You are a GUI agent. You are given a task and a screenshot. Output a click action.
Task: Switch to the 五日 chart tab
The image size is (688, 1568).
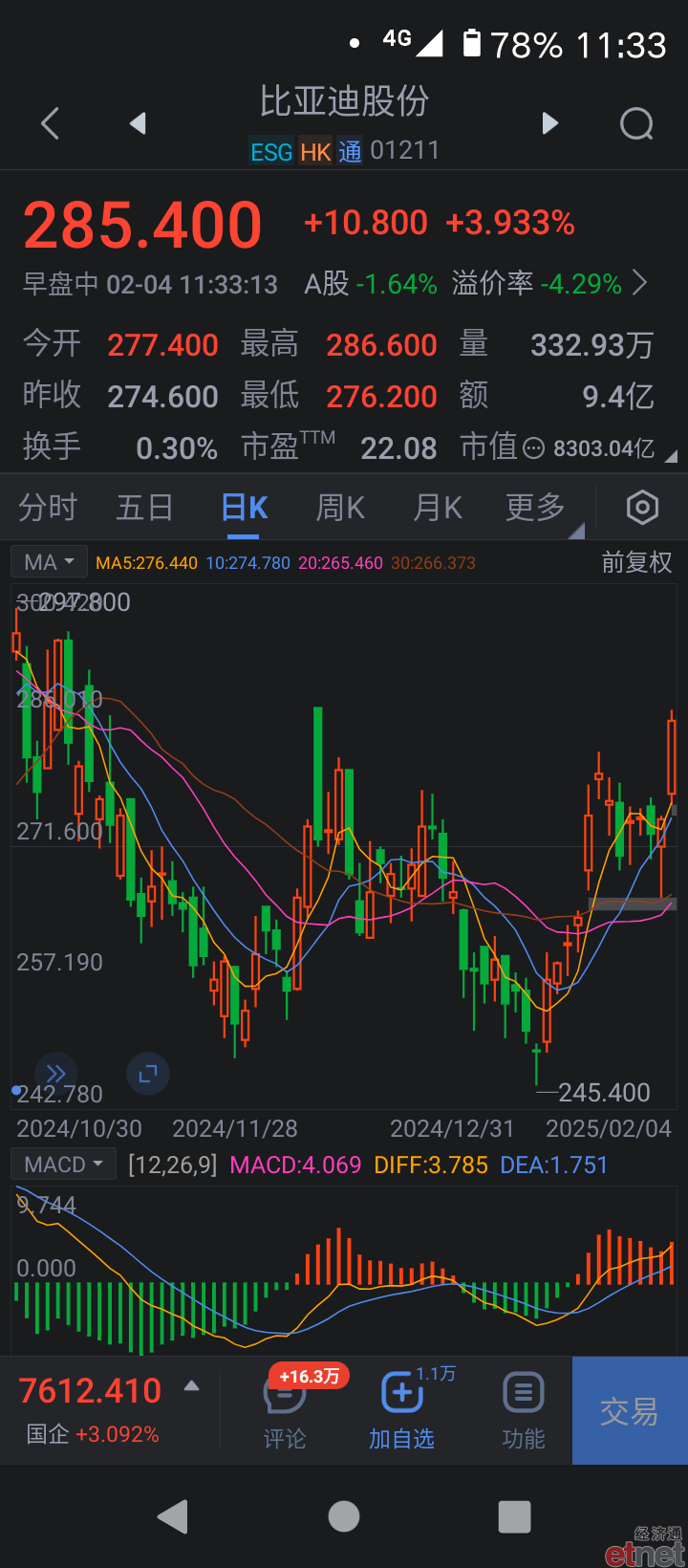[144, 508]
